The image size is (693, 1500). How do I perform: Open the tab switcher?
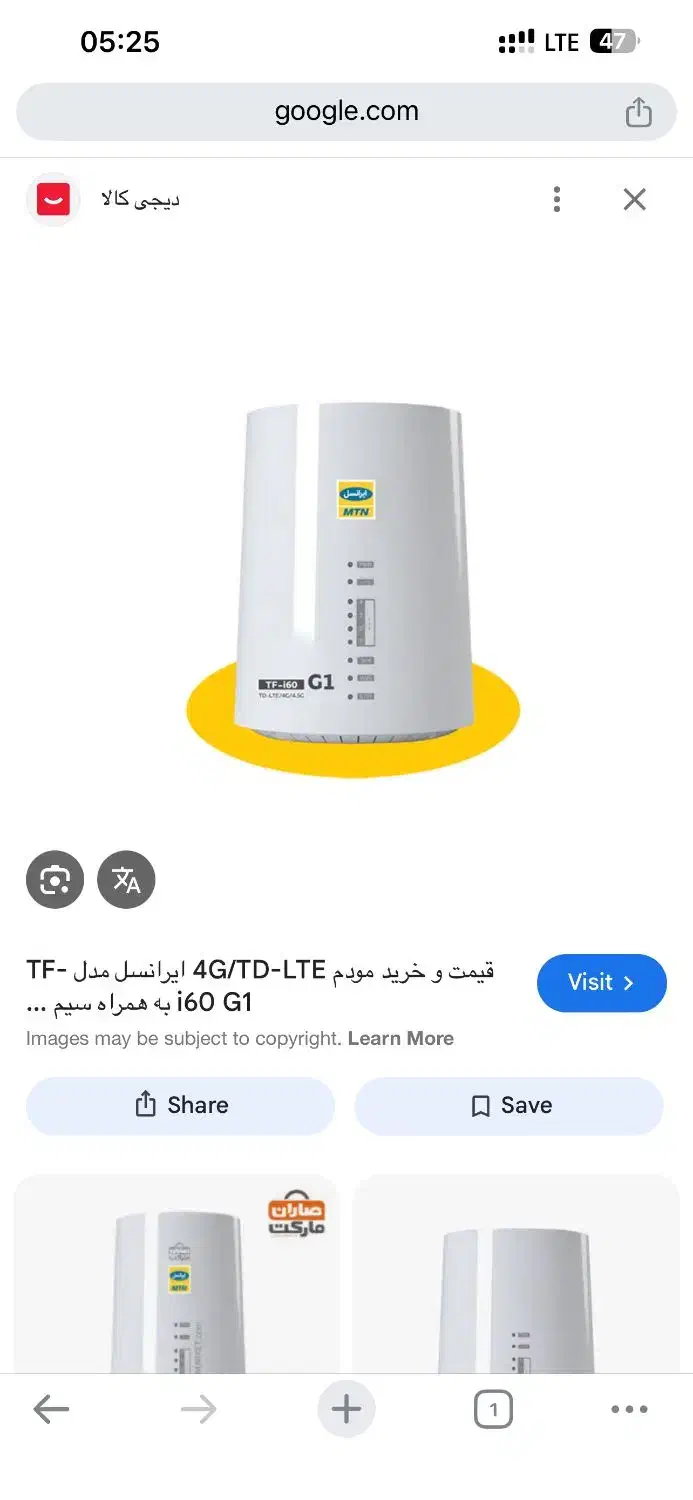point(493,1410)
